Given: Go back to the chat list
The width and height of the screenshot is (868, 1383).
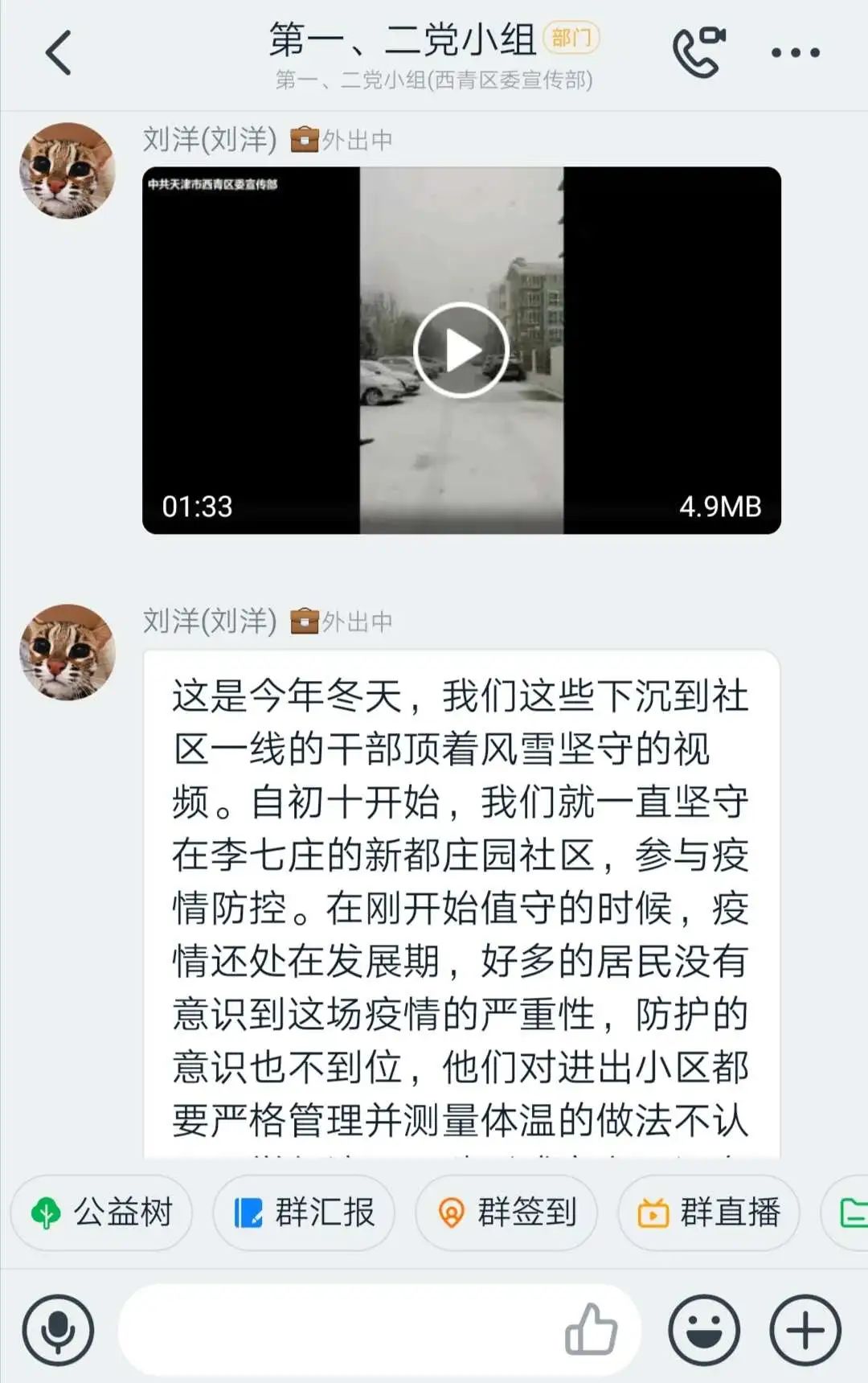Looking at the screenshot, I should coord(58,53).
